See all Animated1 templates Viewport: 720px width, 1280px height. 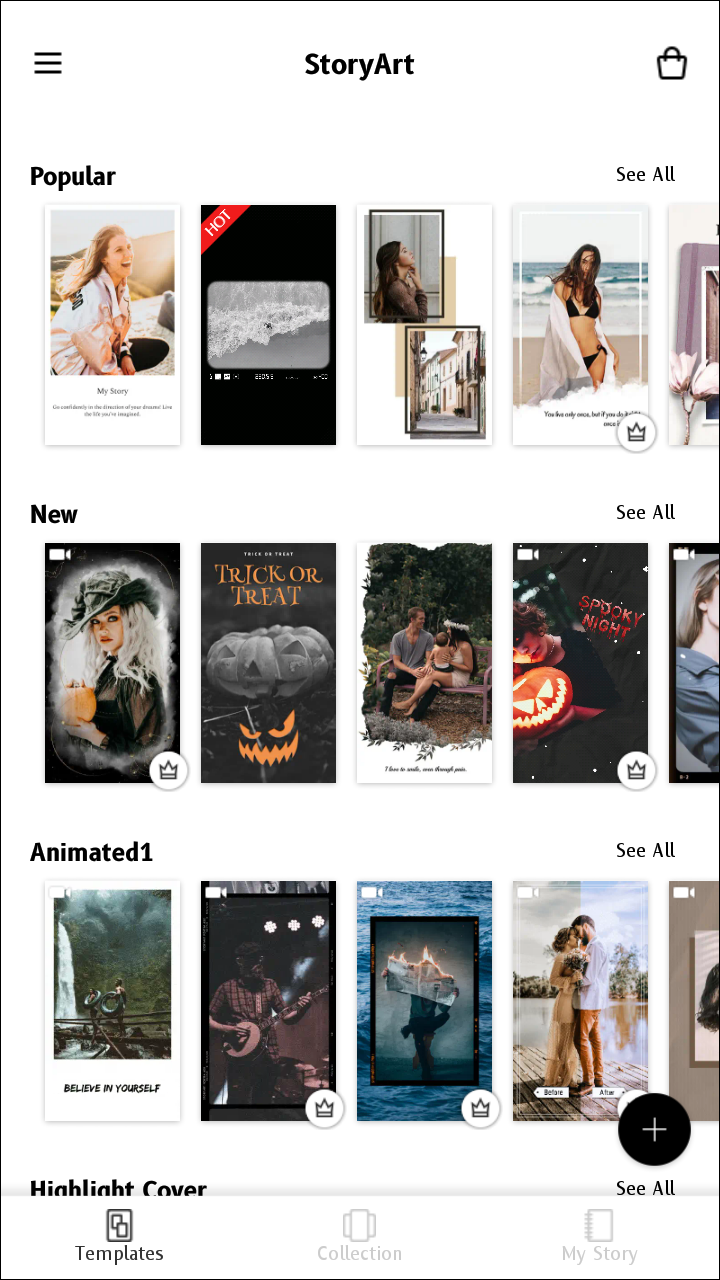point(645,850)
